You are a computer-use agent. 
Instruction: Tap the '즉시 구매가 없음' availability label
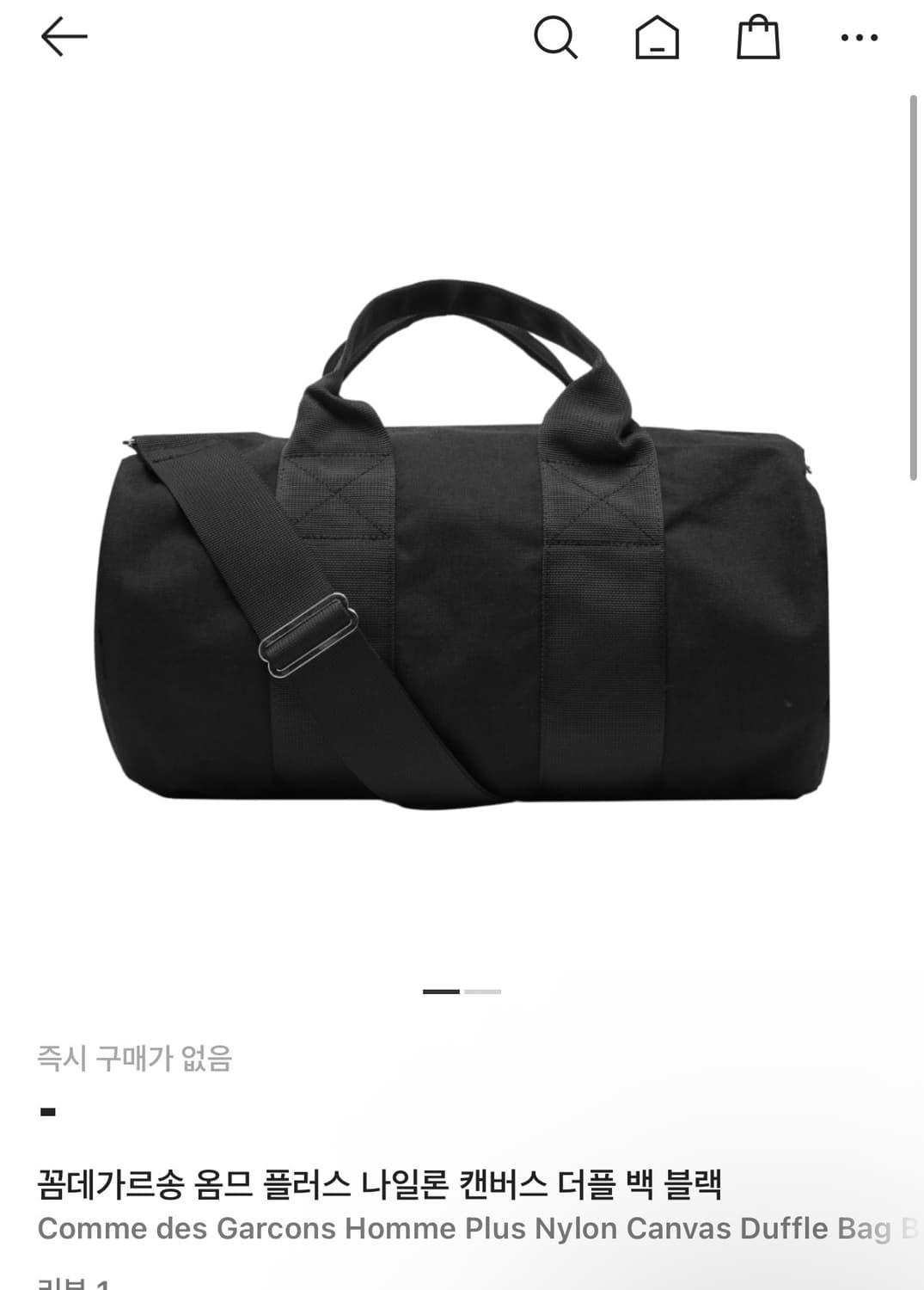pos(138,1058)
